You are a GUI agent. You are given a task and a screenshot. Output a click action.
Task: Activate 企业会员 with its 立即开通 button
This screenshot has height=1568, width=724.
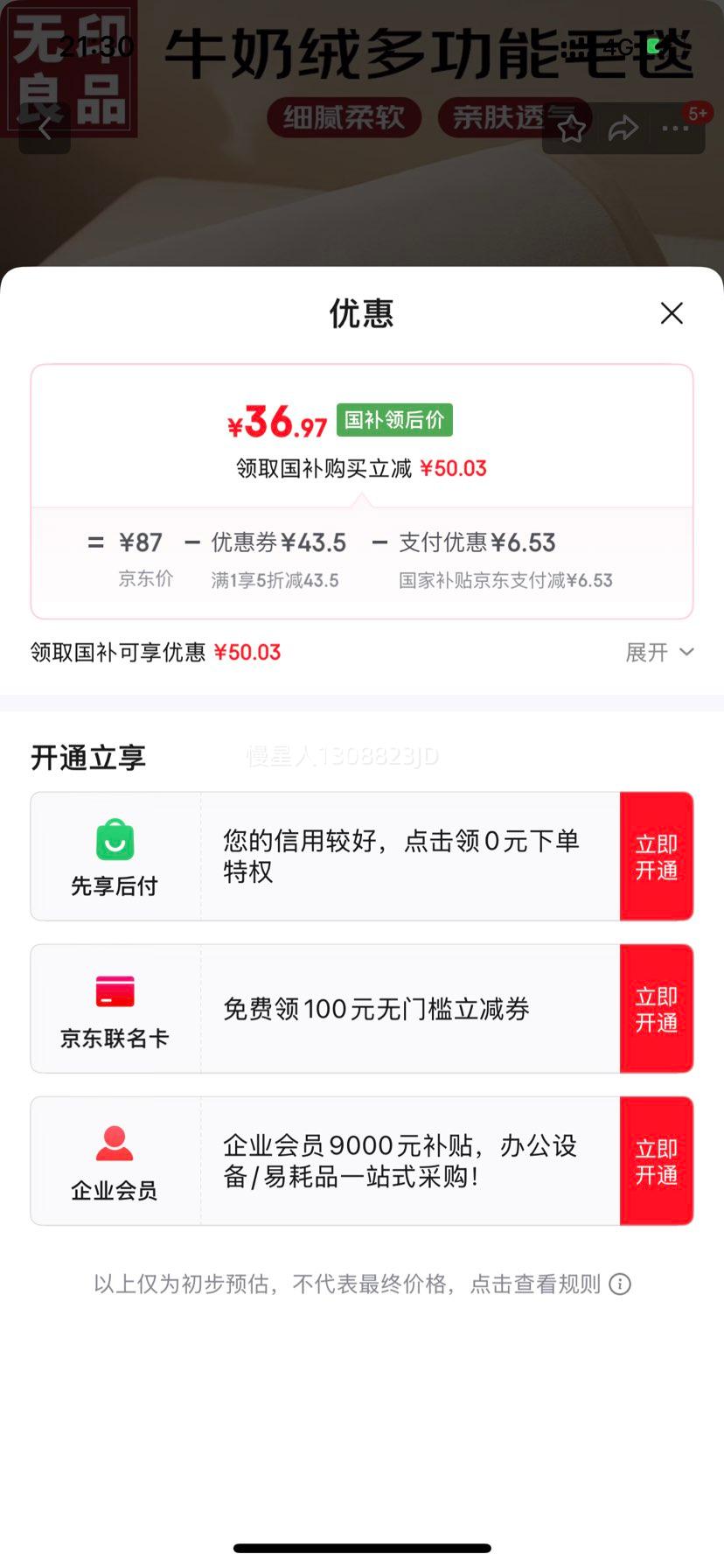(657, 1160)
